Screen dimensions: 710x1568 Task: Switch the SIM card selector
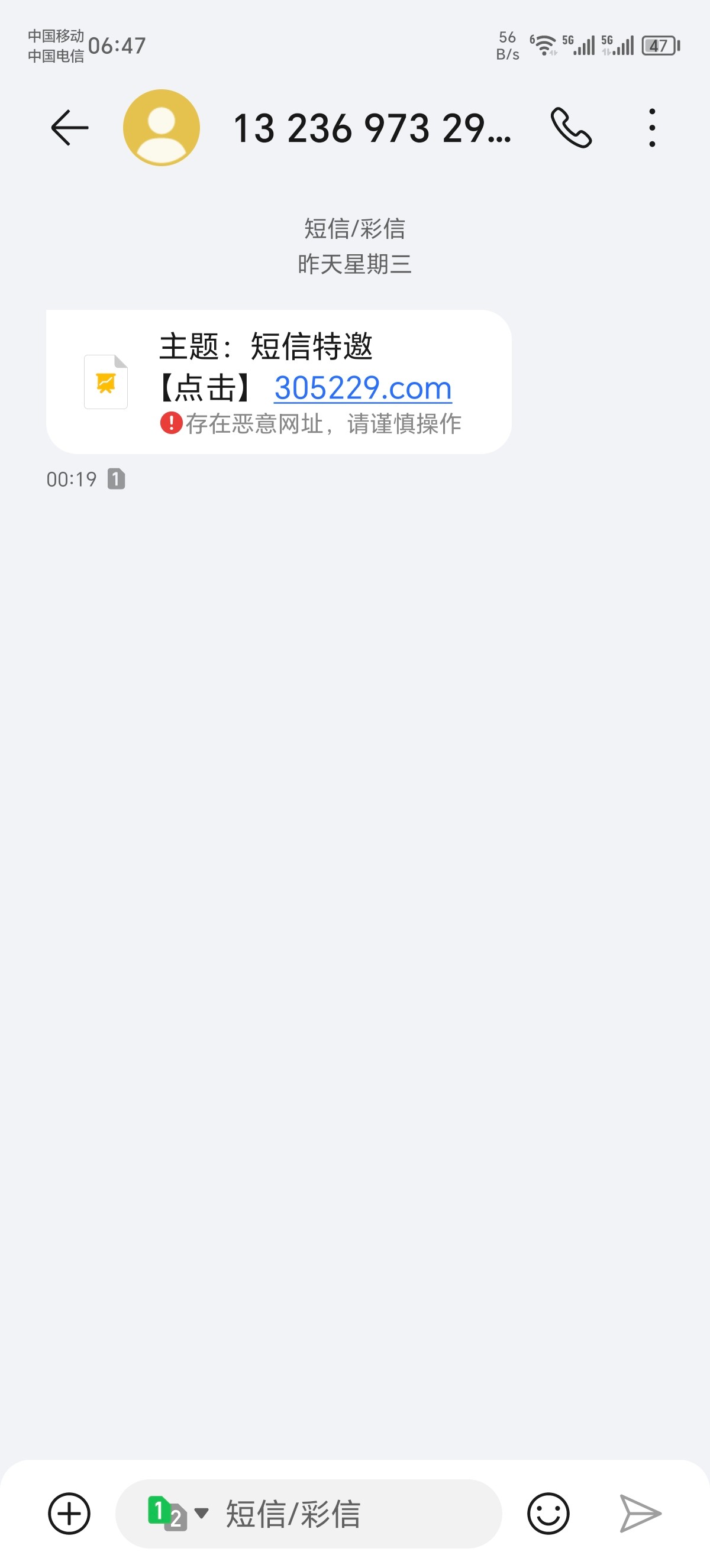pyautogui.click(x=176, y=1513)
